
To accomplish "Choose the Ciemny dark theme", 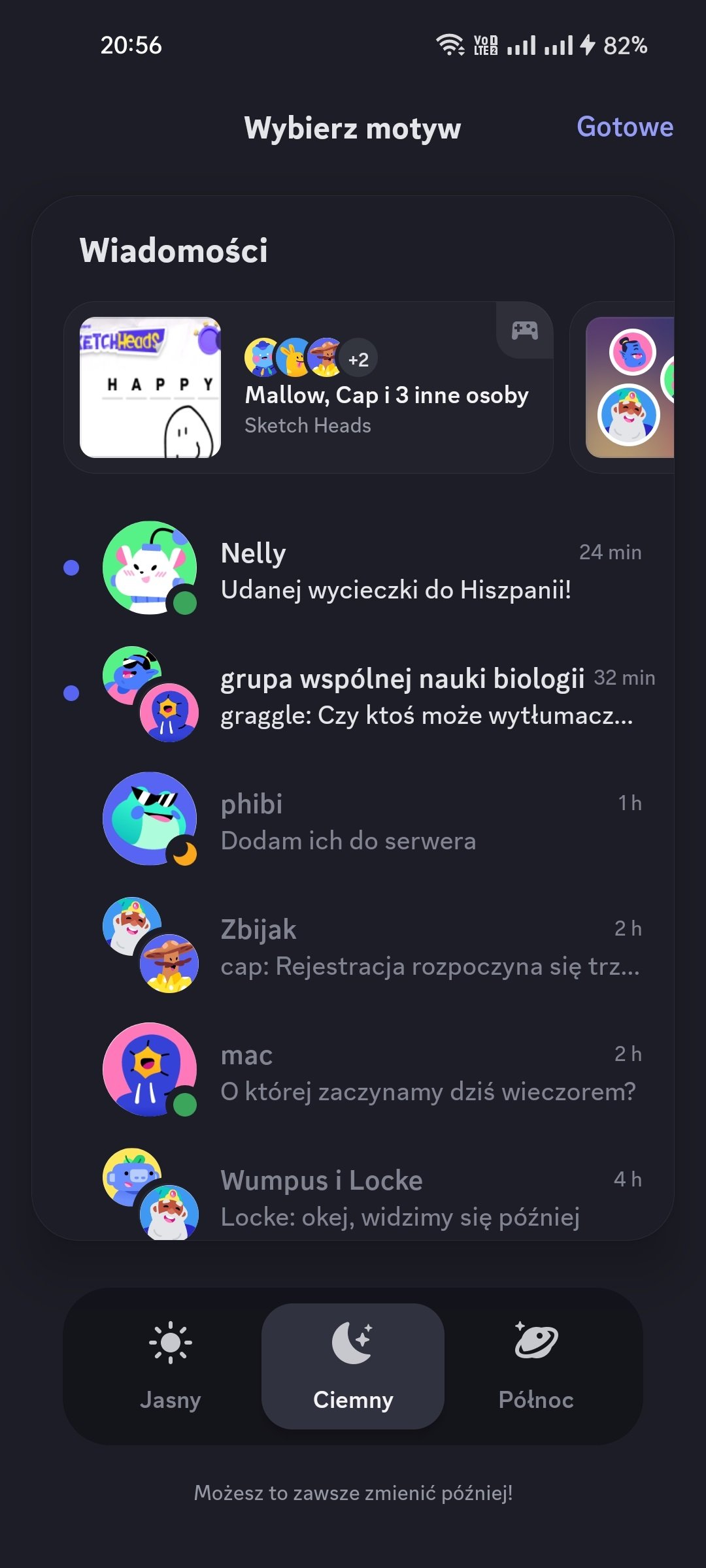I will pyautogui.click(x=353, y=1366).
